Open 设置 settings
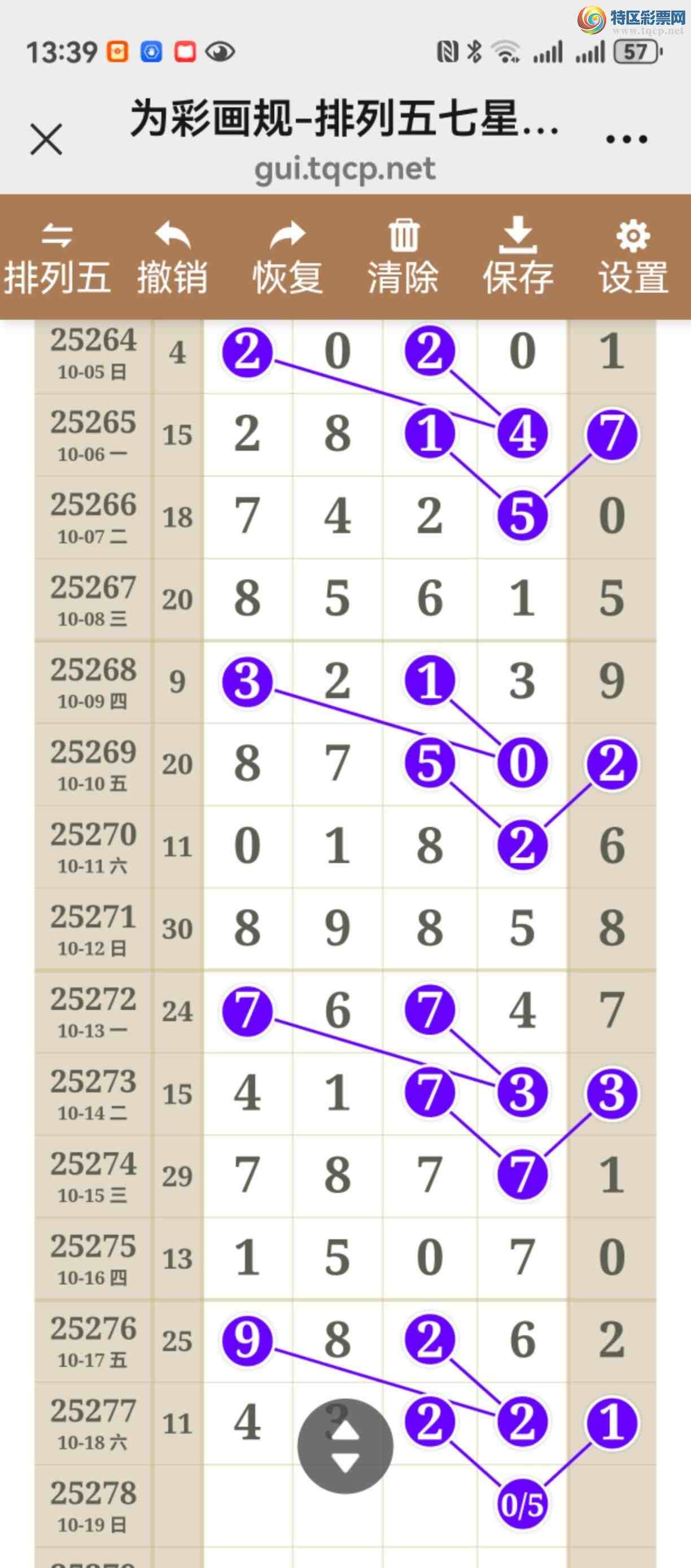 633,258
